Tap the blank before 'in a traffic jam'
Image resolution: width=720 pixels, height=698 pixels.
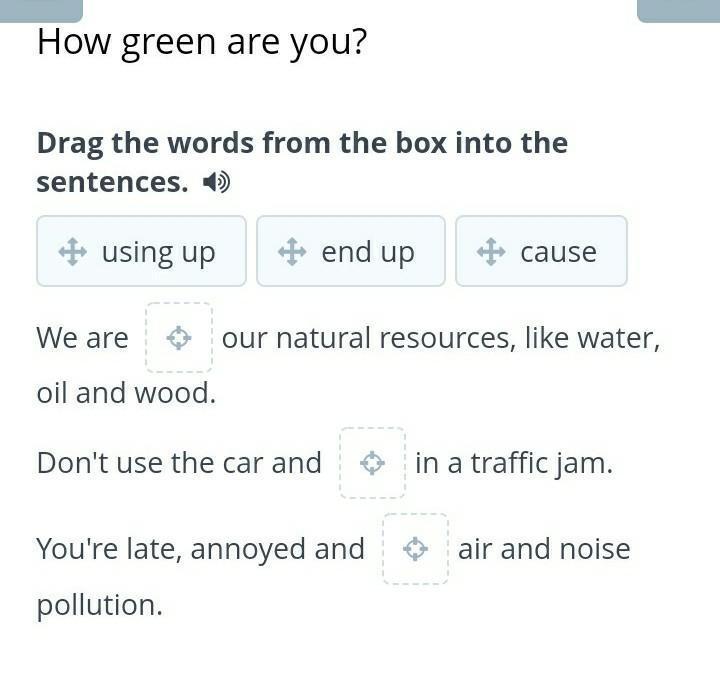pyautogui.click(x=372, y=463)
